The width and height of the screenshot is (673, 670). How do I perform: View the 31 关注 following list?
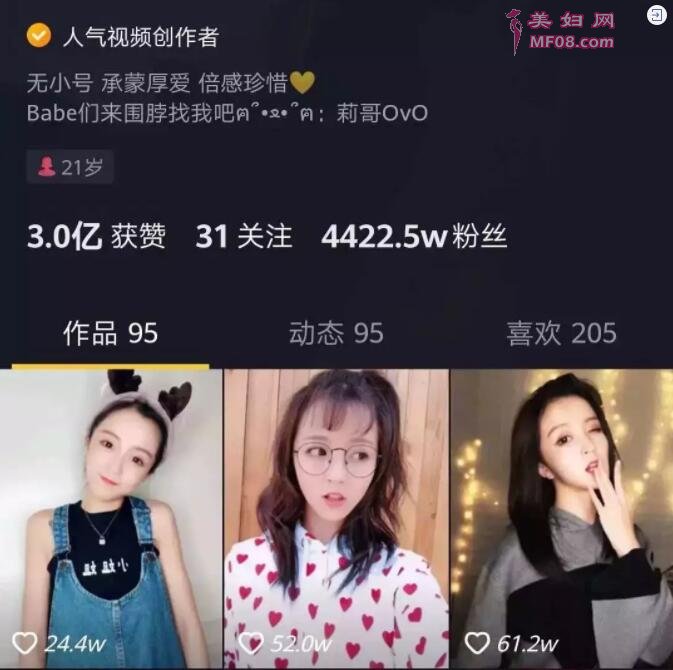(243, 237)
